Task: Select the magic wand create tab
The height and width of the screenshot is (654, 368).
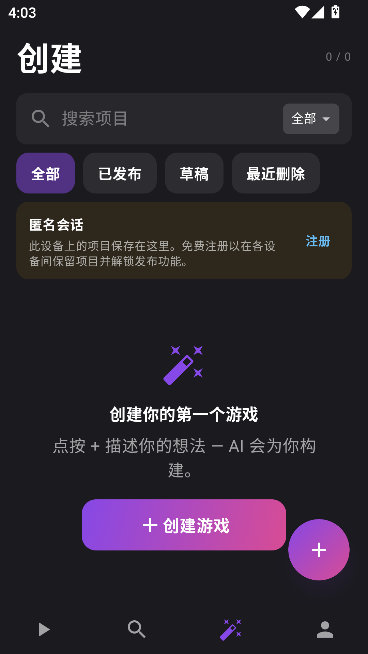Action: click(x=231, y=629)
